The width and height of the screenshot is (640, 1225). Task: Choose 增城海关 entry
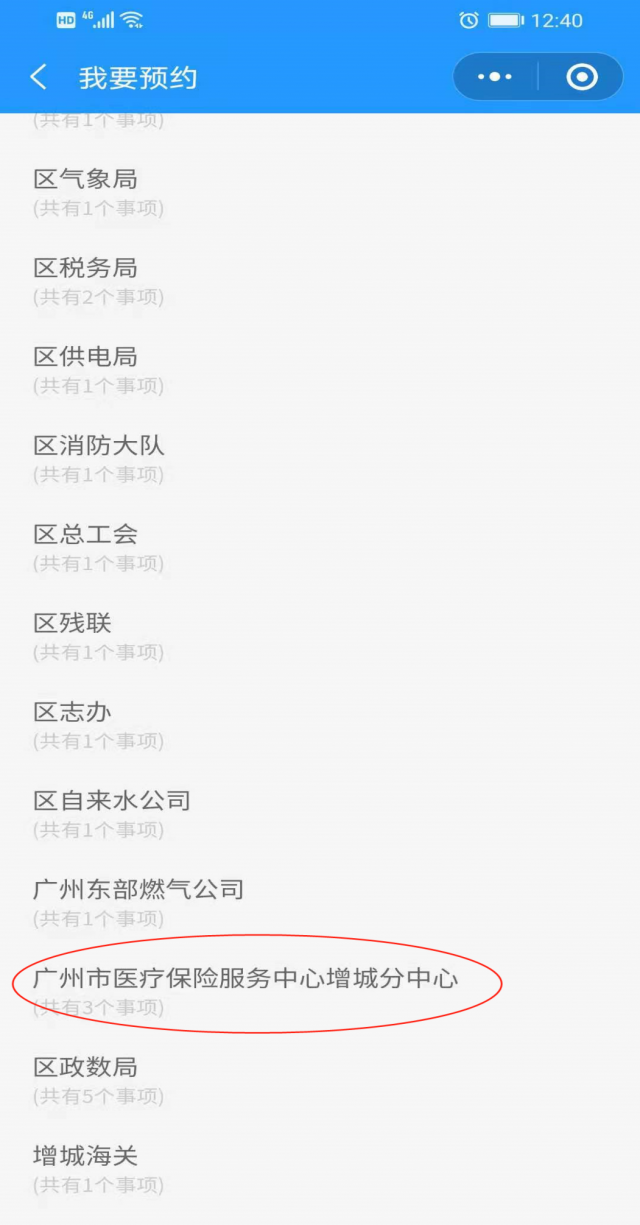320,1170
